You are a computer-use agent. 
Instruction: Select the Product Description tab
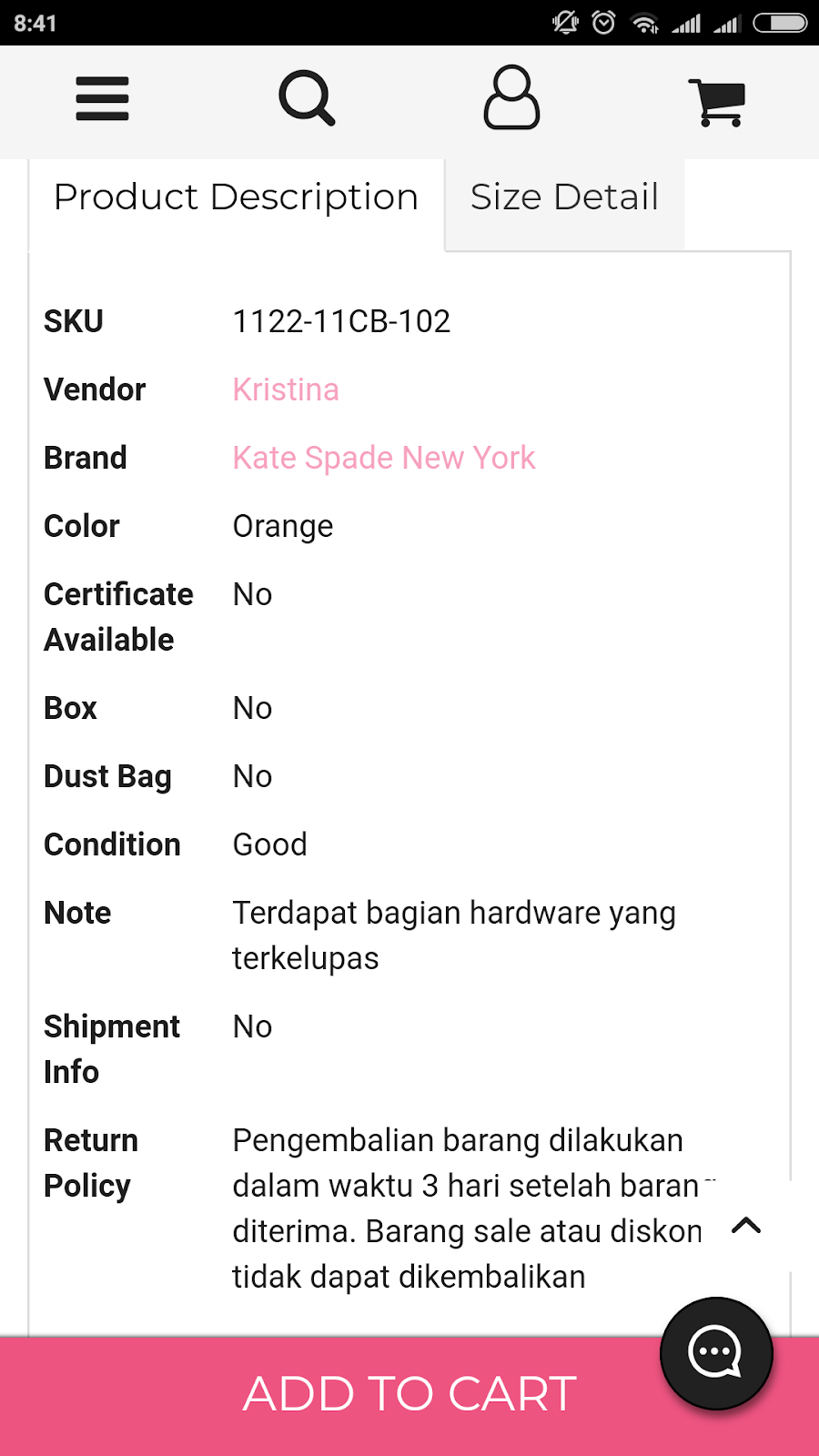[x=236, y=197]
